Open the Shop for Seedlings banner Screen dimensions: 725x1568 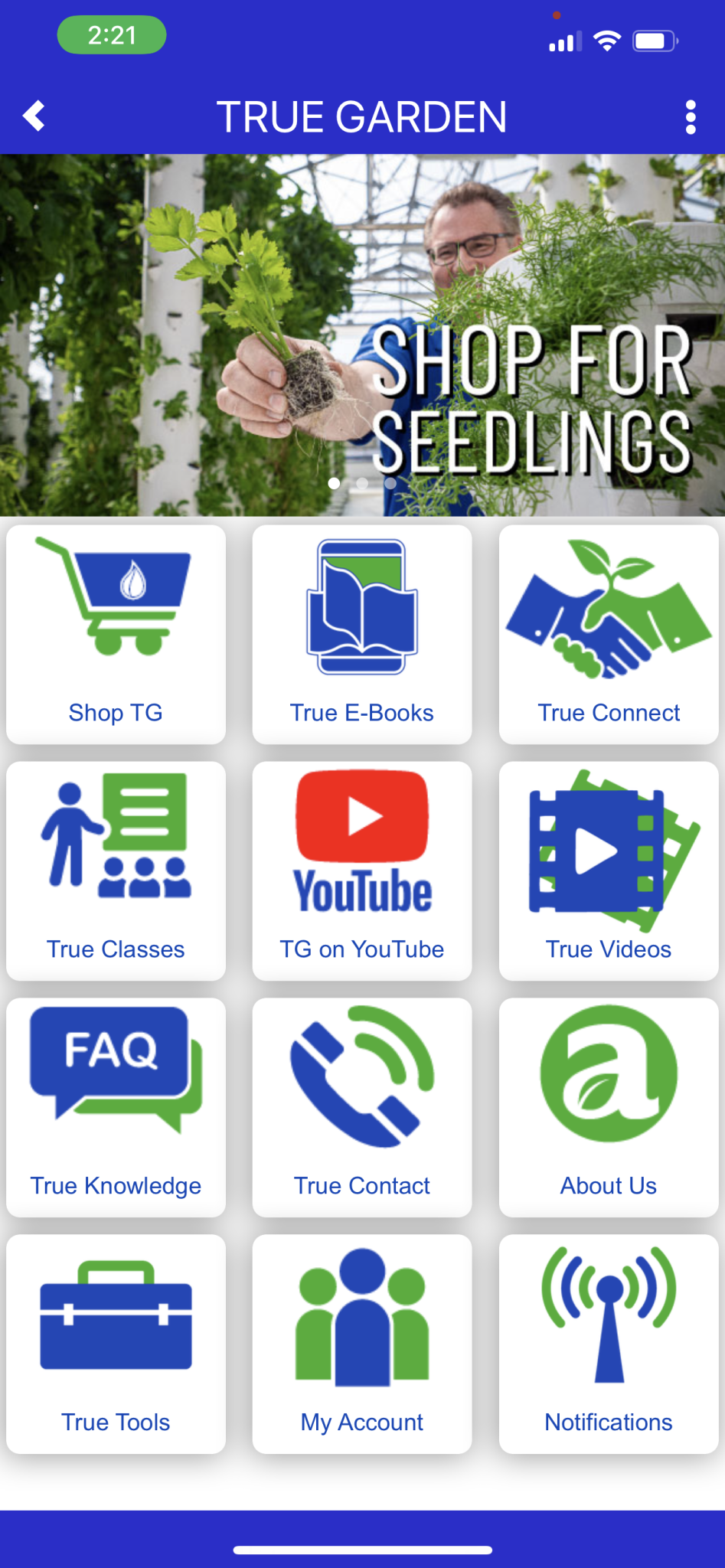pyautogui.click(x=362, y=335)
